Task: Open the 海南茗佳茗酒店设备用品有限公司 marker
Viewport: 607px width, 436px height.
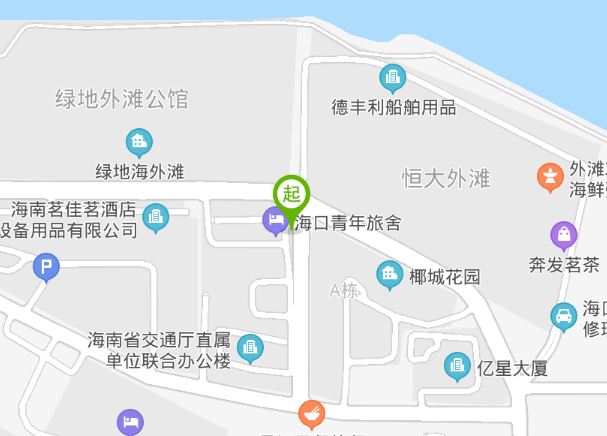Action: tap(155, 217)
